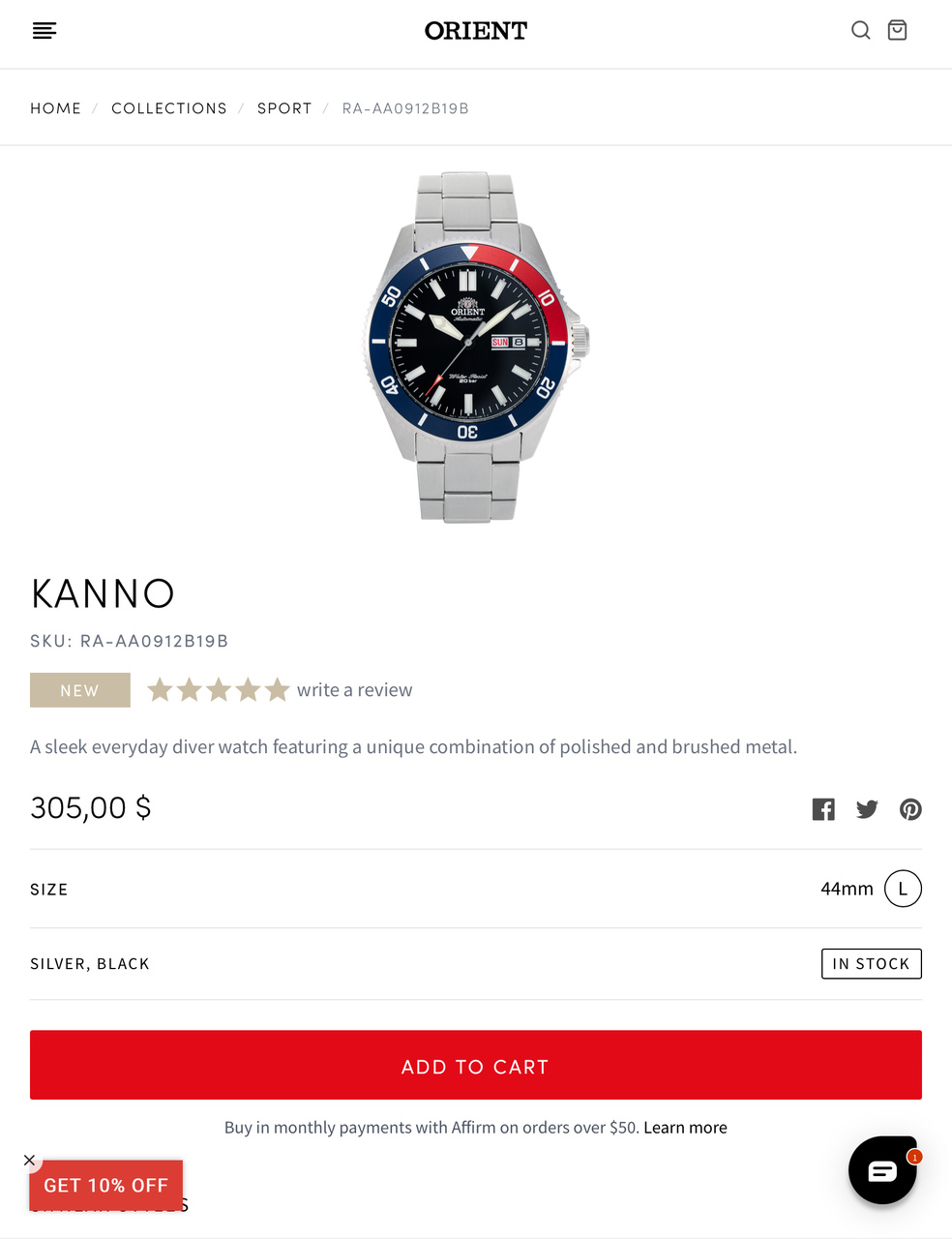Open the shopping bag

[x=898, y=31]
